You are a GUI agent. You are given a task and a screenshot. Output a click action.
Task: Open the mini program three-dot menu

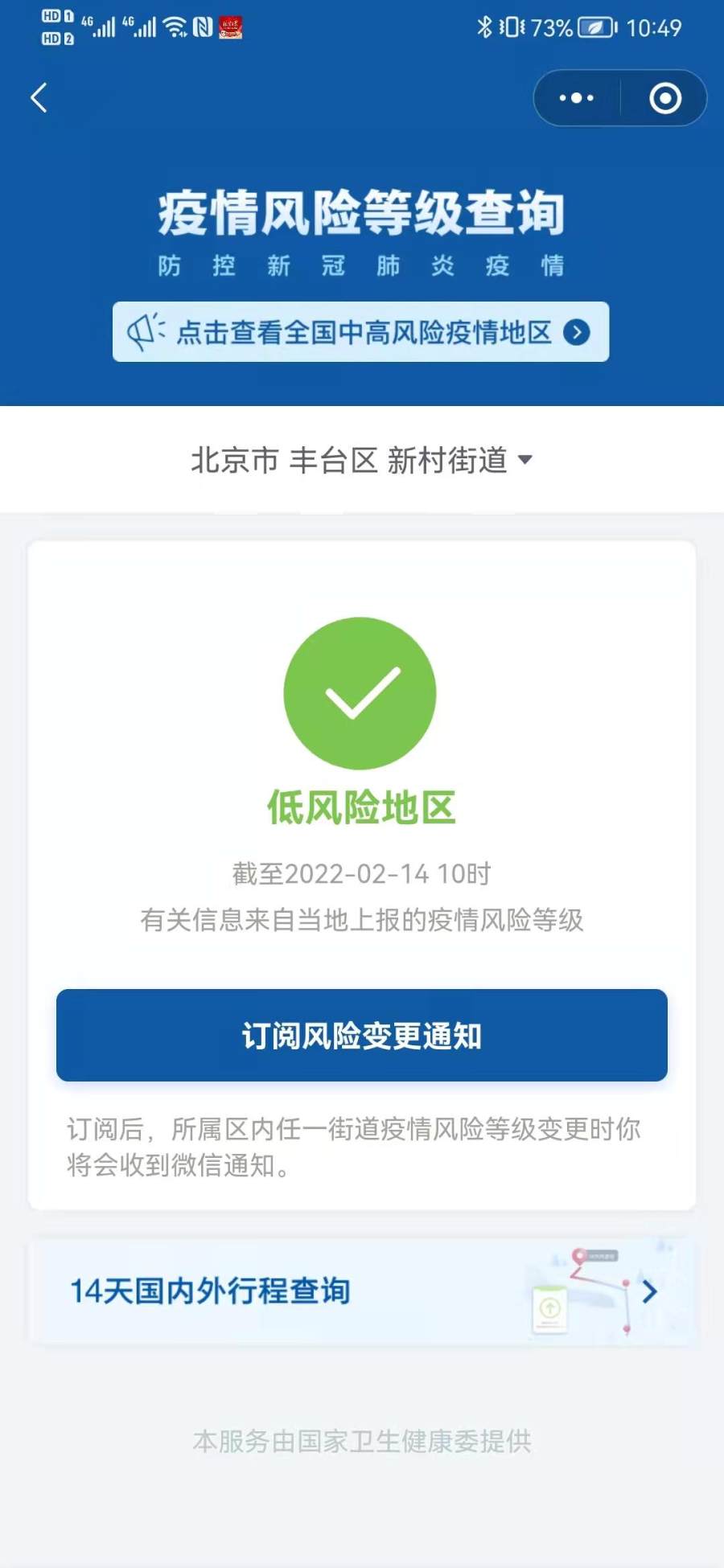(x=576, y=98)
